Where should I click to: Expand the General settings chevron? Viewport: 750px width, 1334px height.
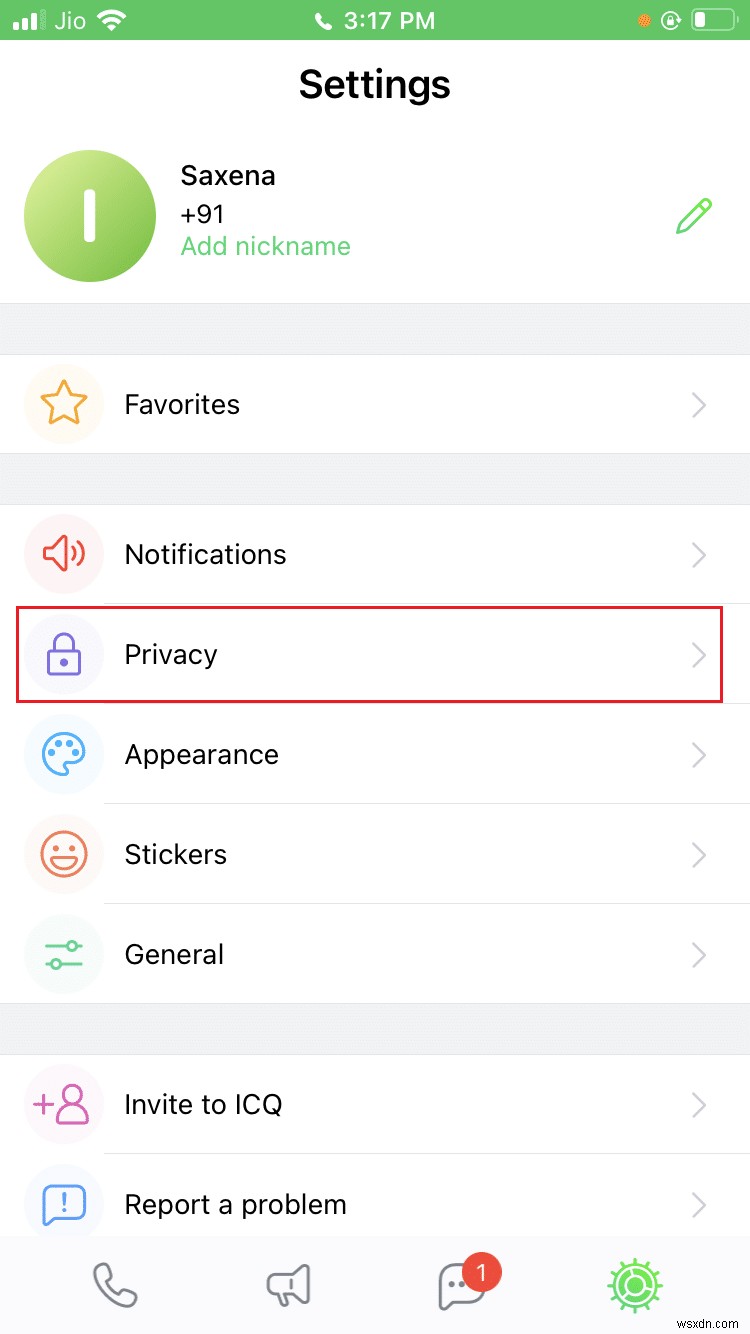tap(699, 955)
